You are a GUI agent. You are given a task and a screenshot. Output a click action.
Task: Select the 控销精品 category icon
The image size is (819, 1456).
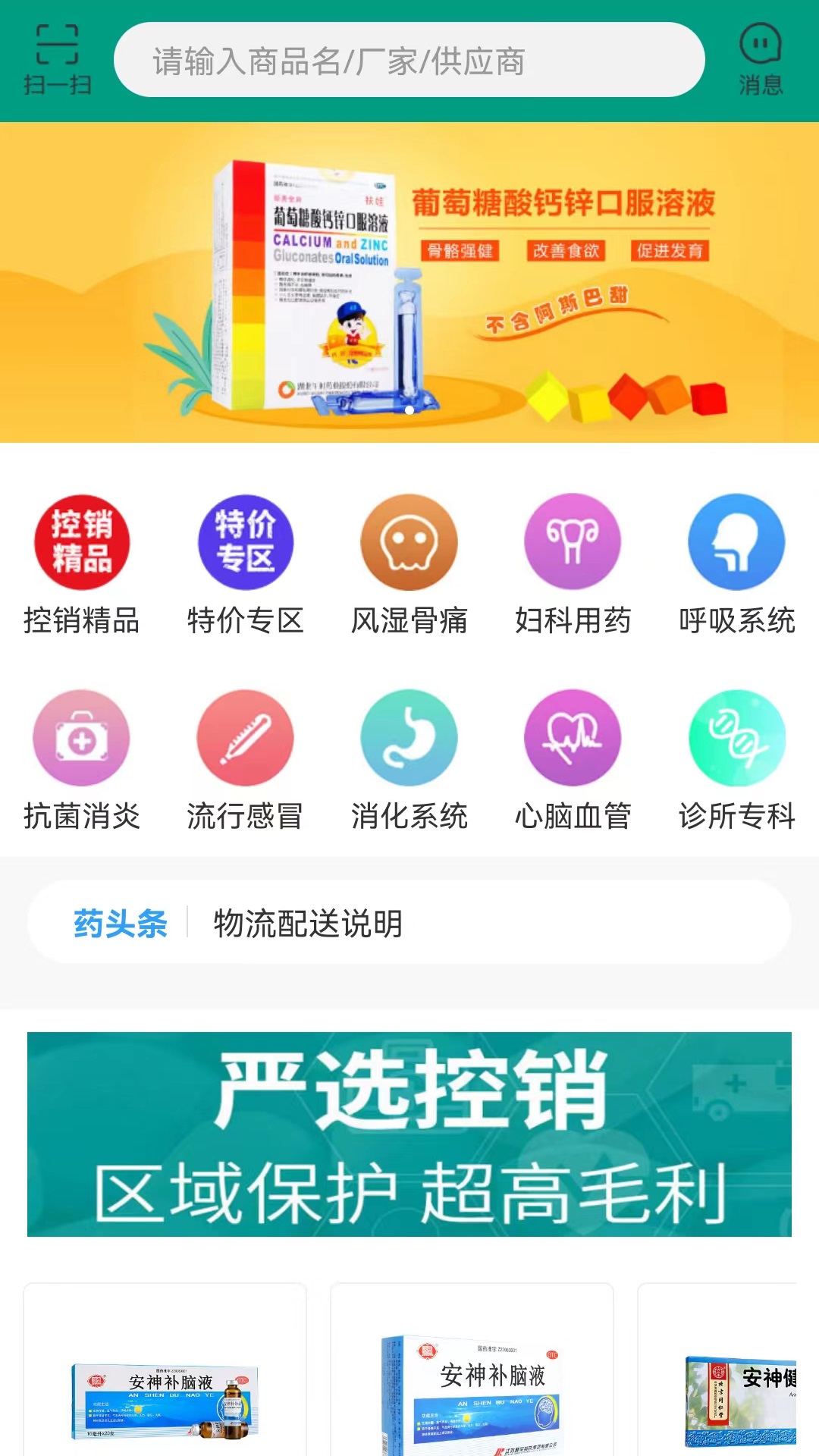81,542
